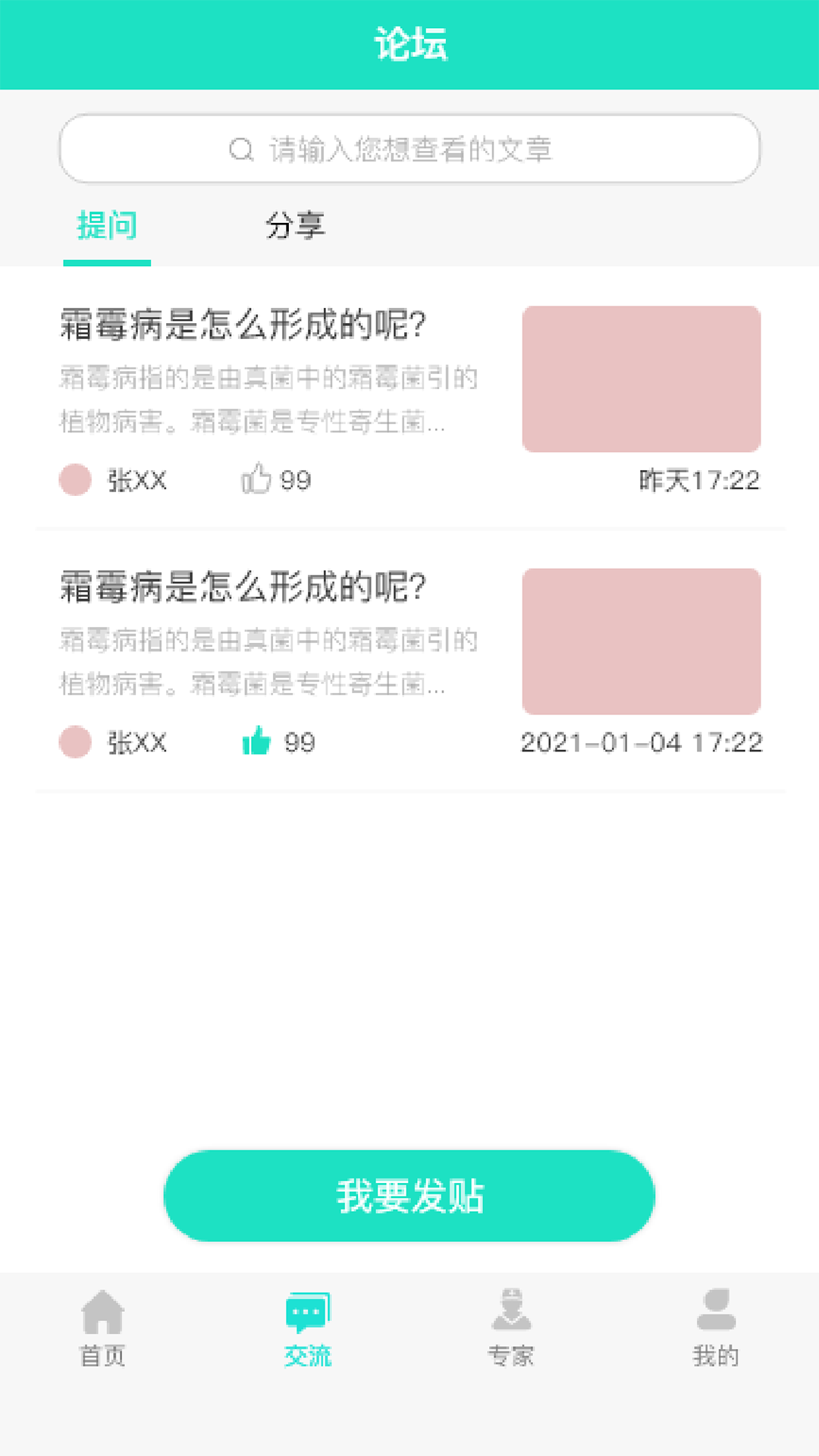Open the 我的 profile icon in bottom bar
Screen dimensions: 819x1456
click(715, 1320)
